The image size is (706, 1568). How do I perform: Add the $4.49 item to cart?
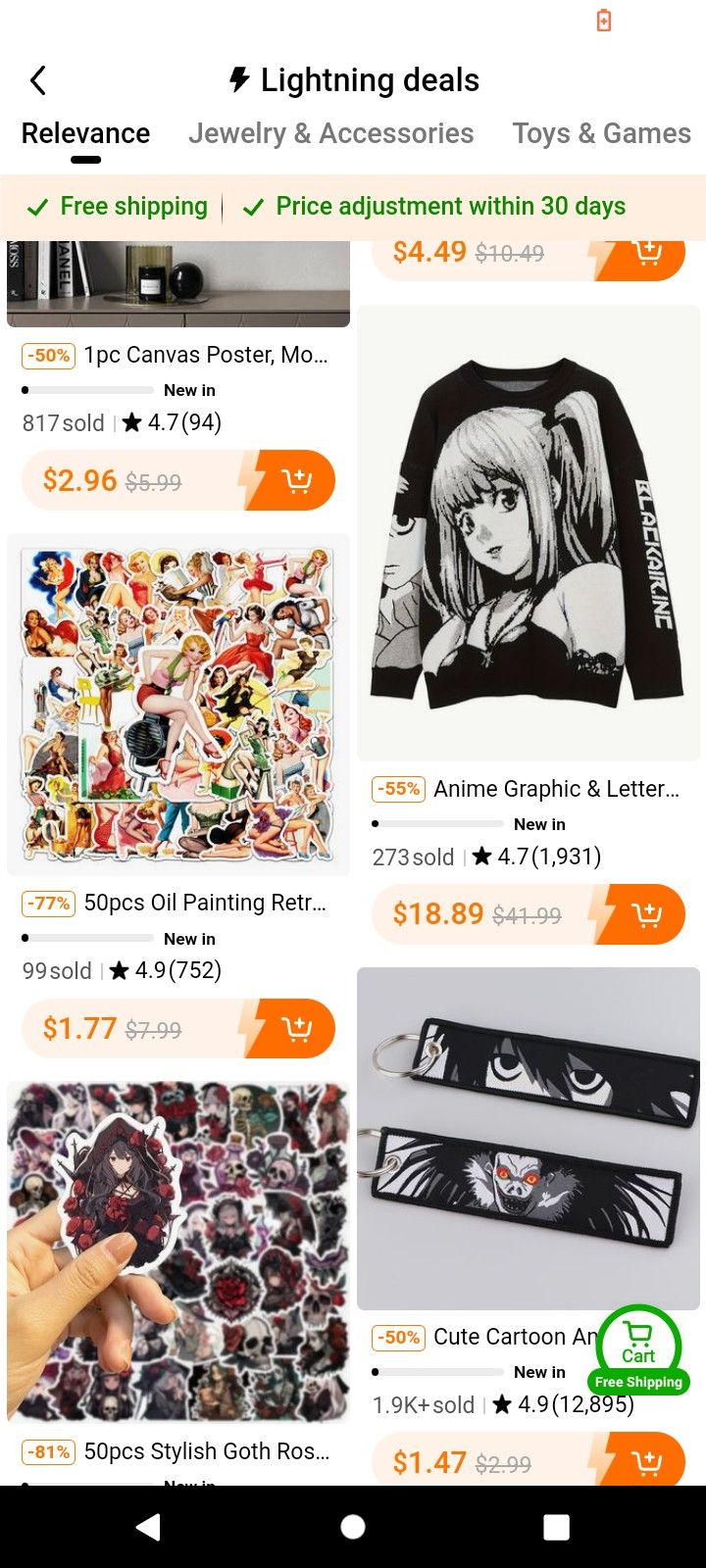(645, 253)
